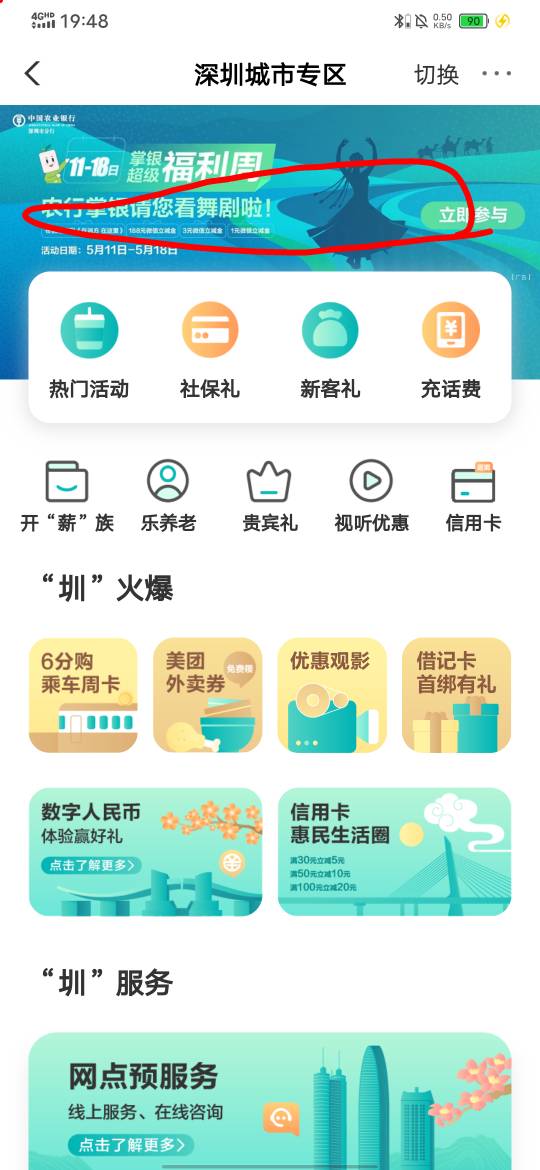Open the 借记卡首绑有礼 card
Screen dimensions: 540x1170
(456, 695)
